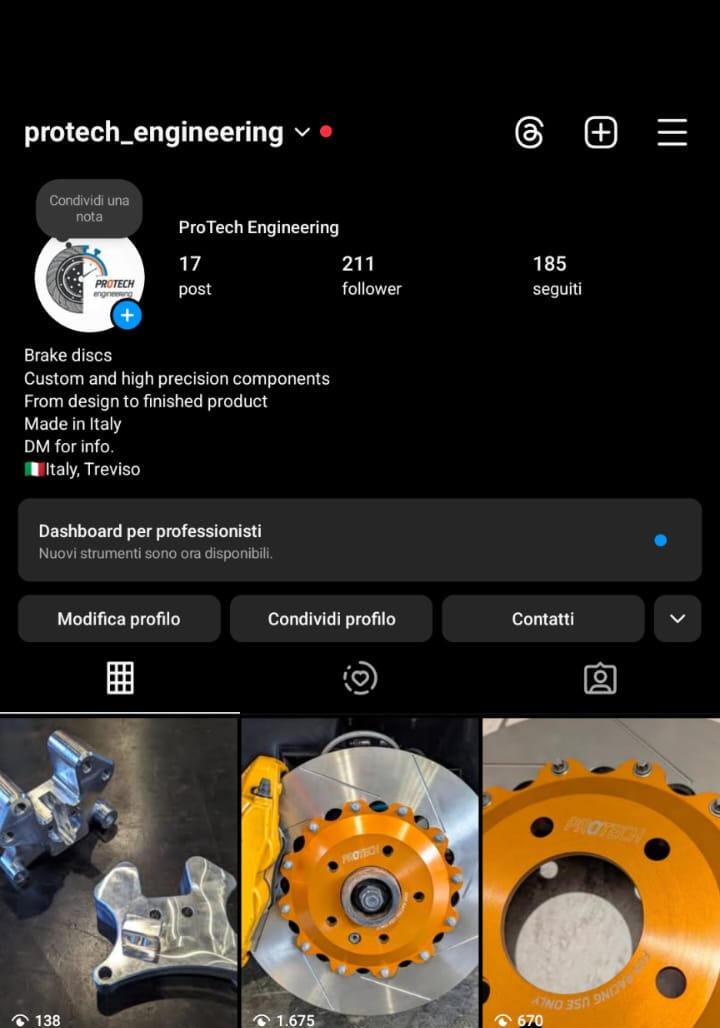The width and height of the screenshot is (720, 1028).
Task: Tap the red notification dot near the username
Action: (x=323, y=131)
